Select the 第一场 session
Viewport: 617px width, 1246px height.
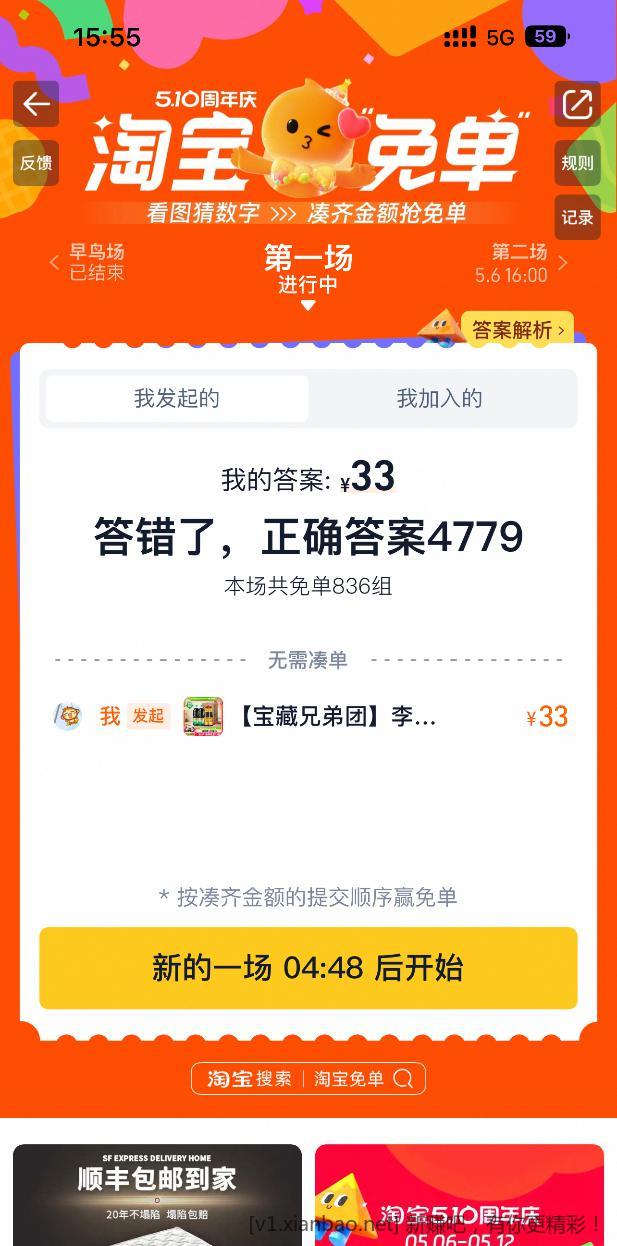(x=308, y=269)
